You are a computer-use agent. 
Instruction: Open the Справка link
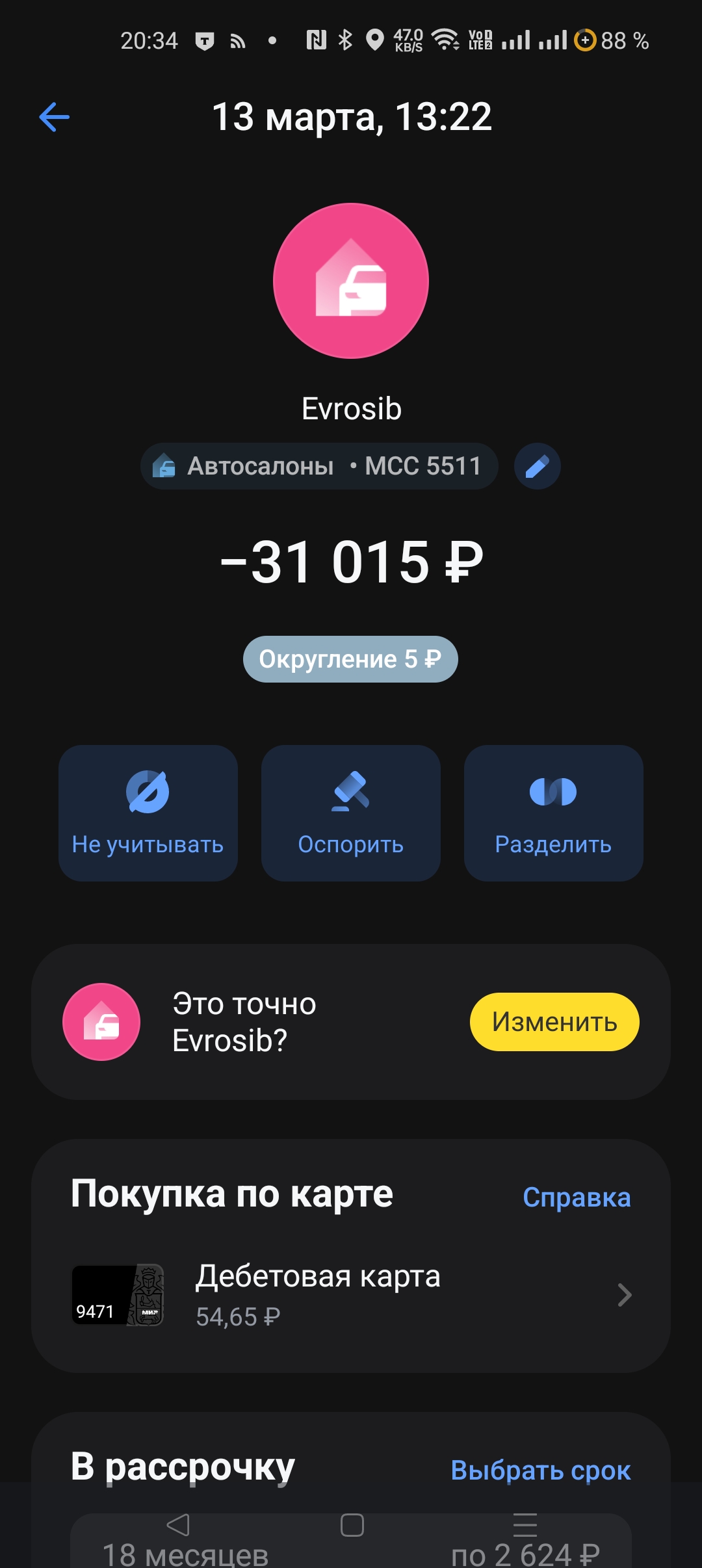tap(577, 1197)
